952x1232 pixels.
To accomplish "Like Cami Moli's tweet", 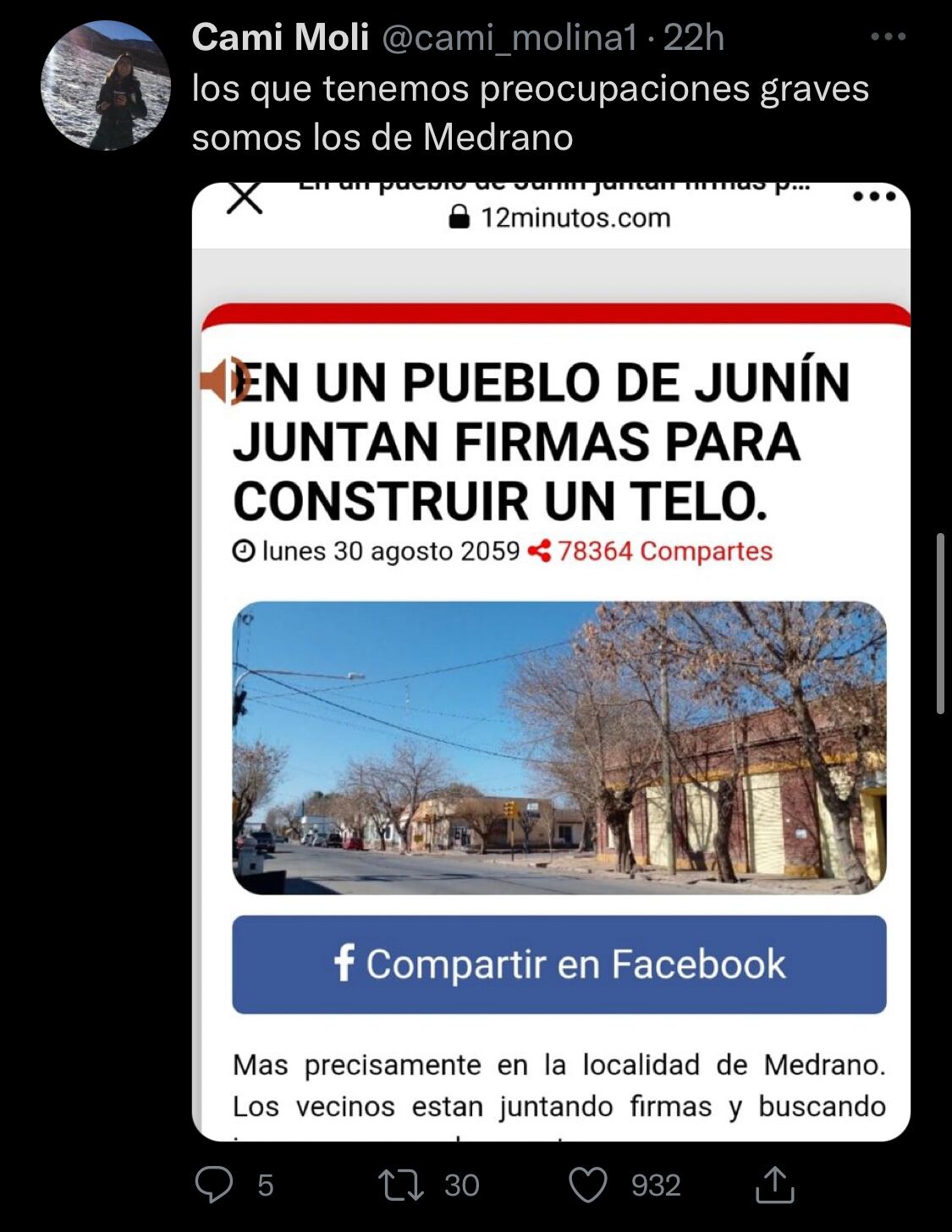I will [588, 1184].
